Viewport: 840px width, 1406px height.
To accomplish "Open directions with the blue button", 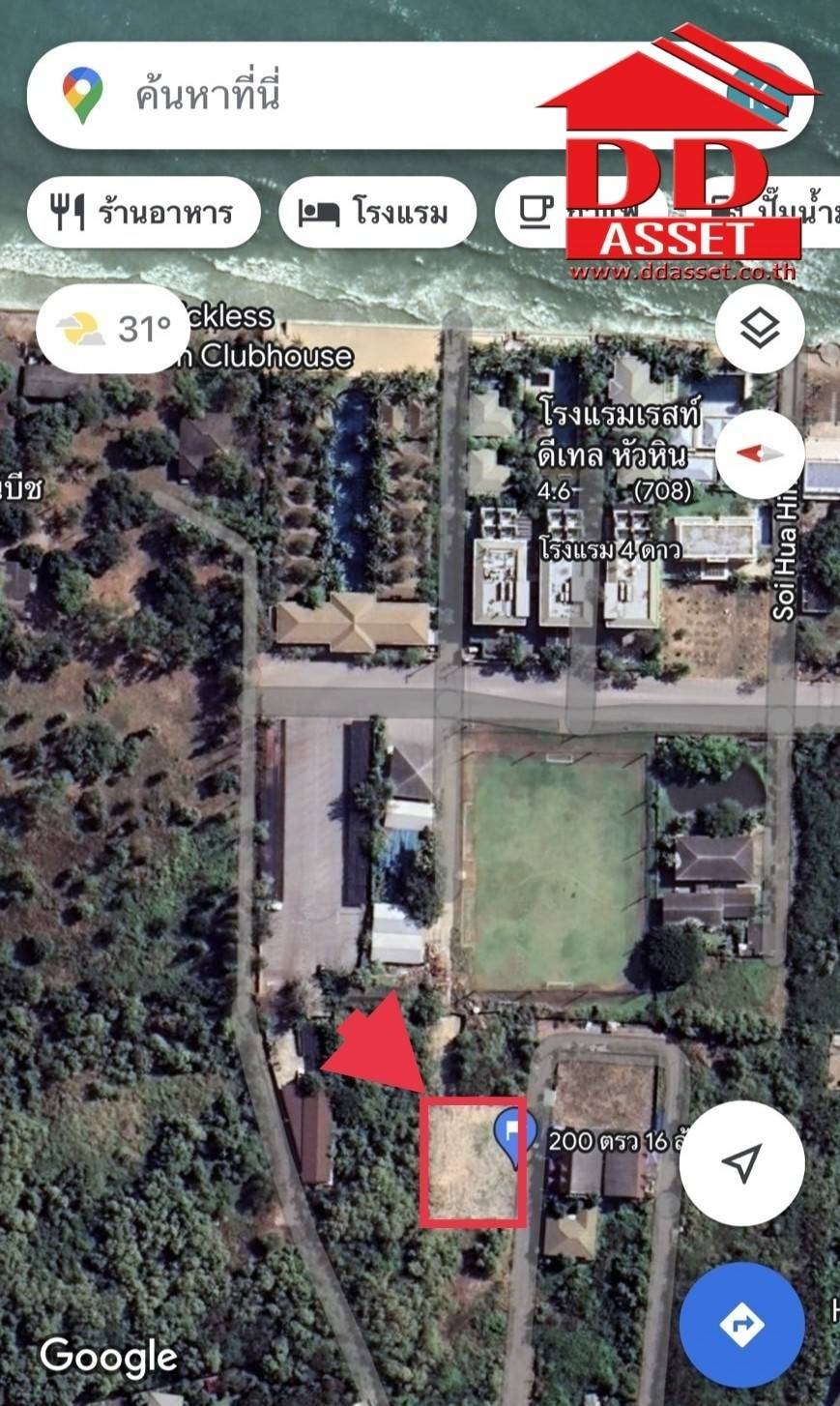I will pyautogui.click(x=741, y=1325).
